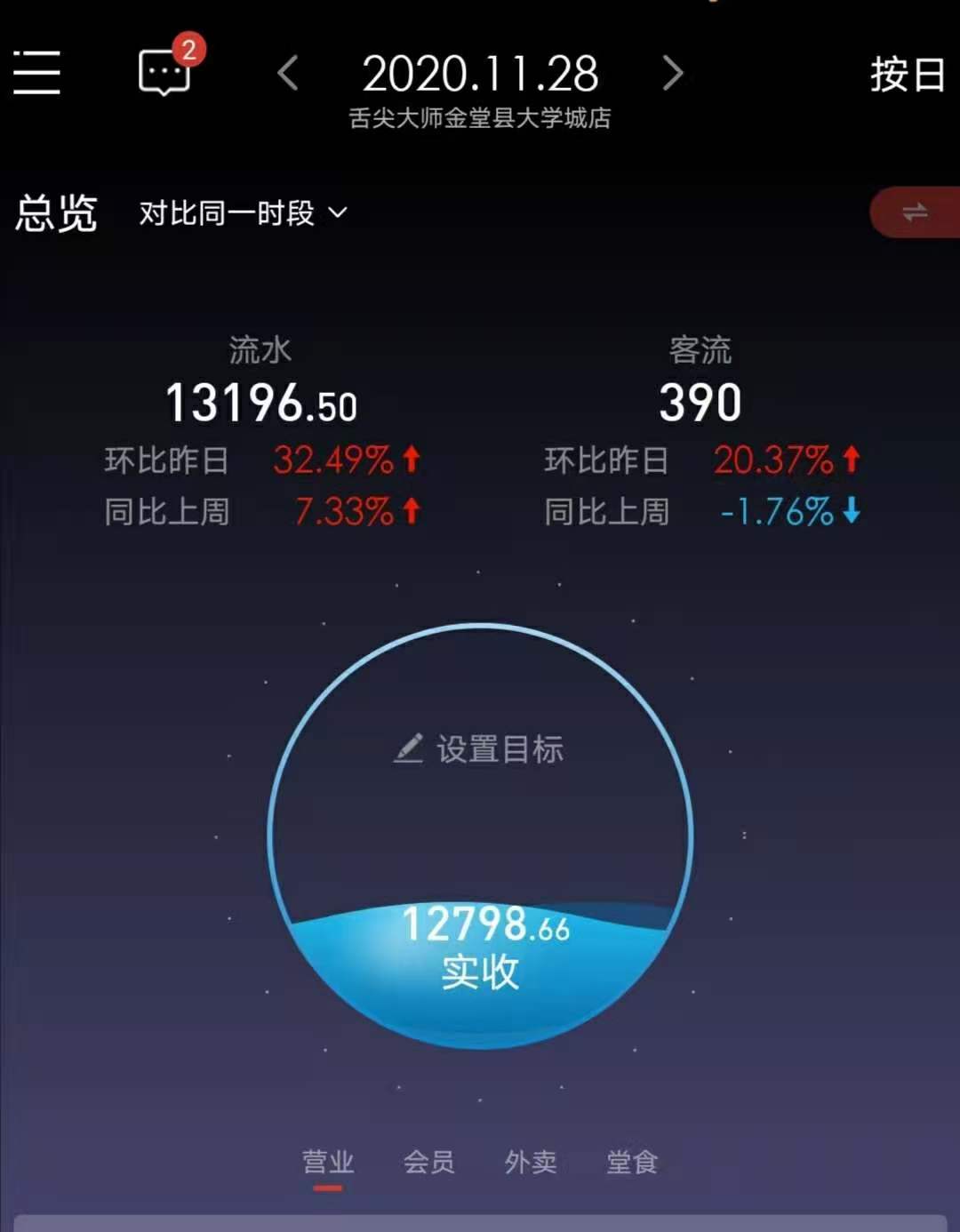Advance to the next day with right arrow
Screen dimensions: 960x1232
(x=673, y=75)
